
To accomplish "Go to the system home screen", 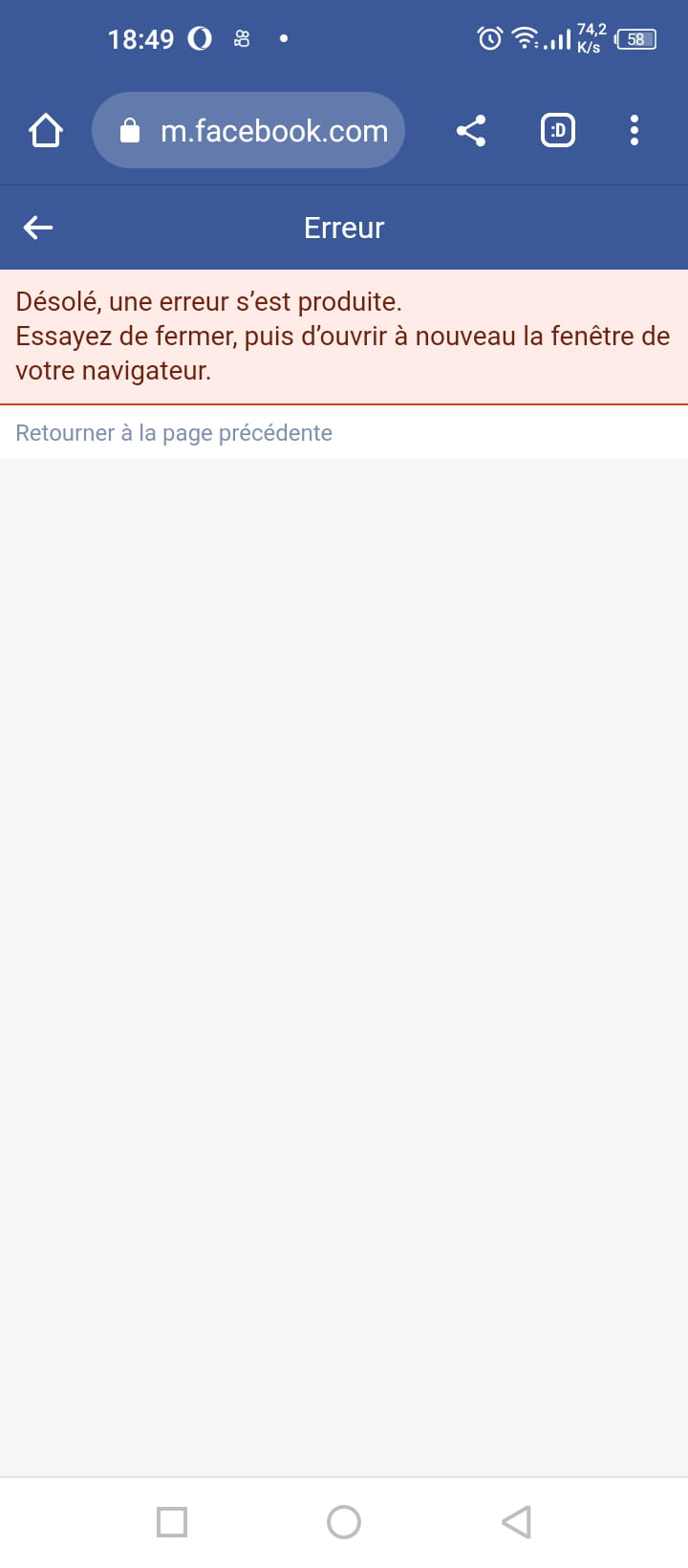I will 344,1521.
